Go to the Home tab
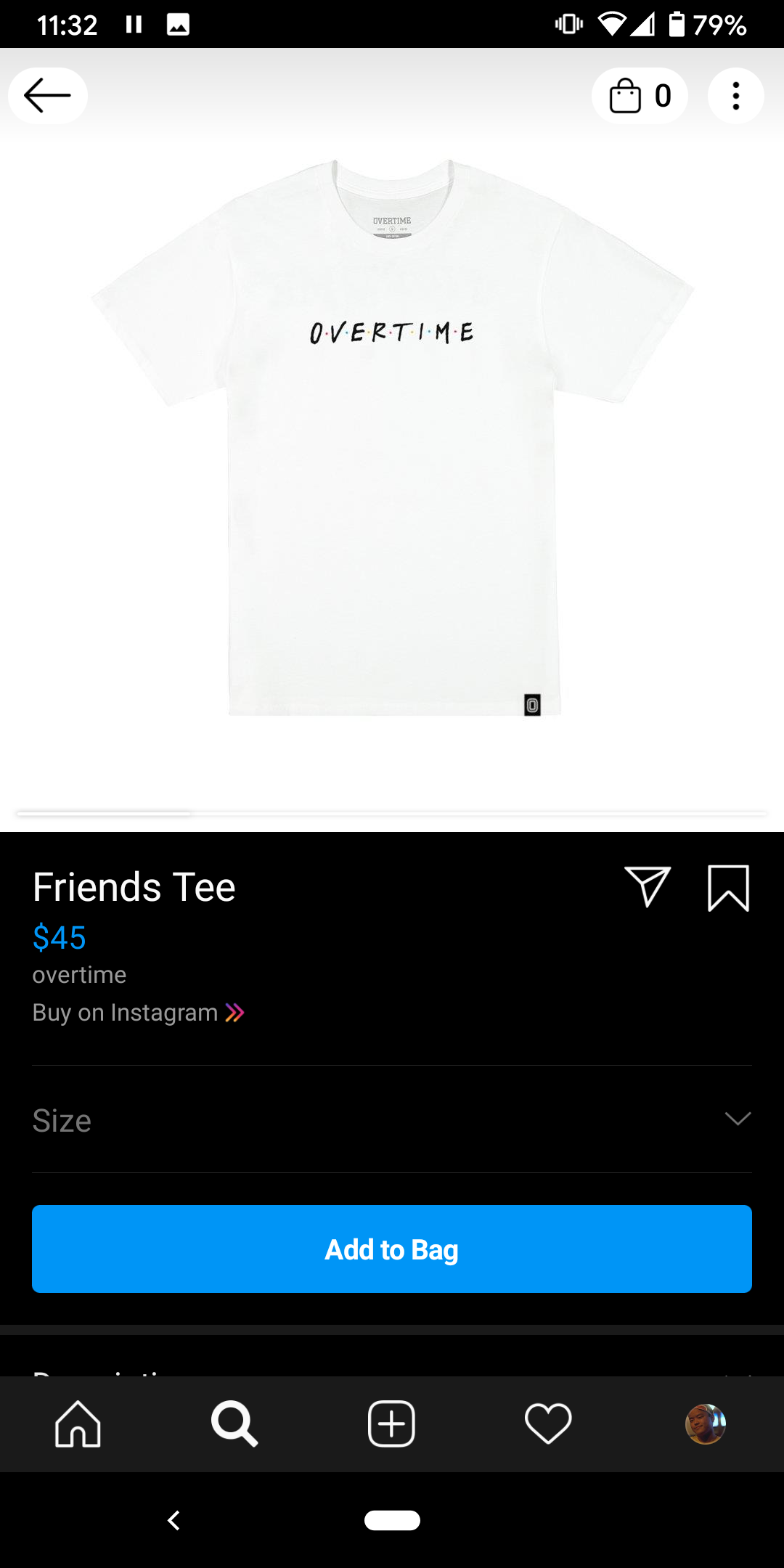 tap(78, 1424)
